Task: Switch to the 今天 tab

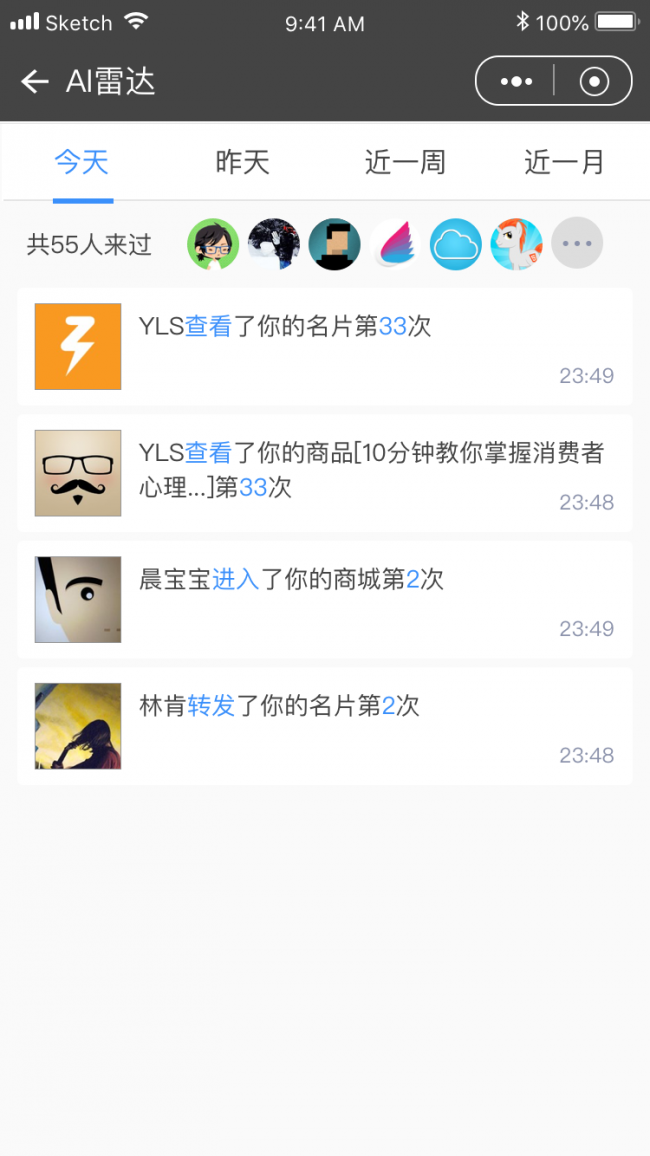Action: click(82, 162)
